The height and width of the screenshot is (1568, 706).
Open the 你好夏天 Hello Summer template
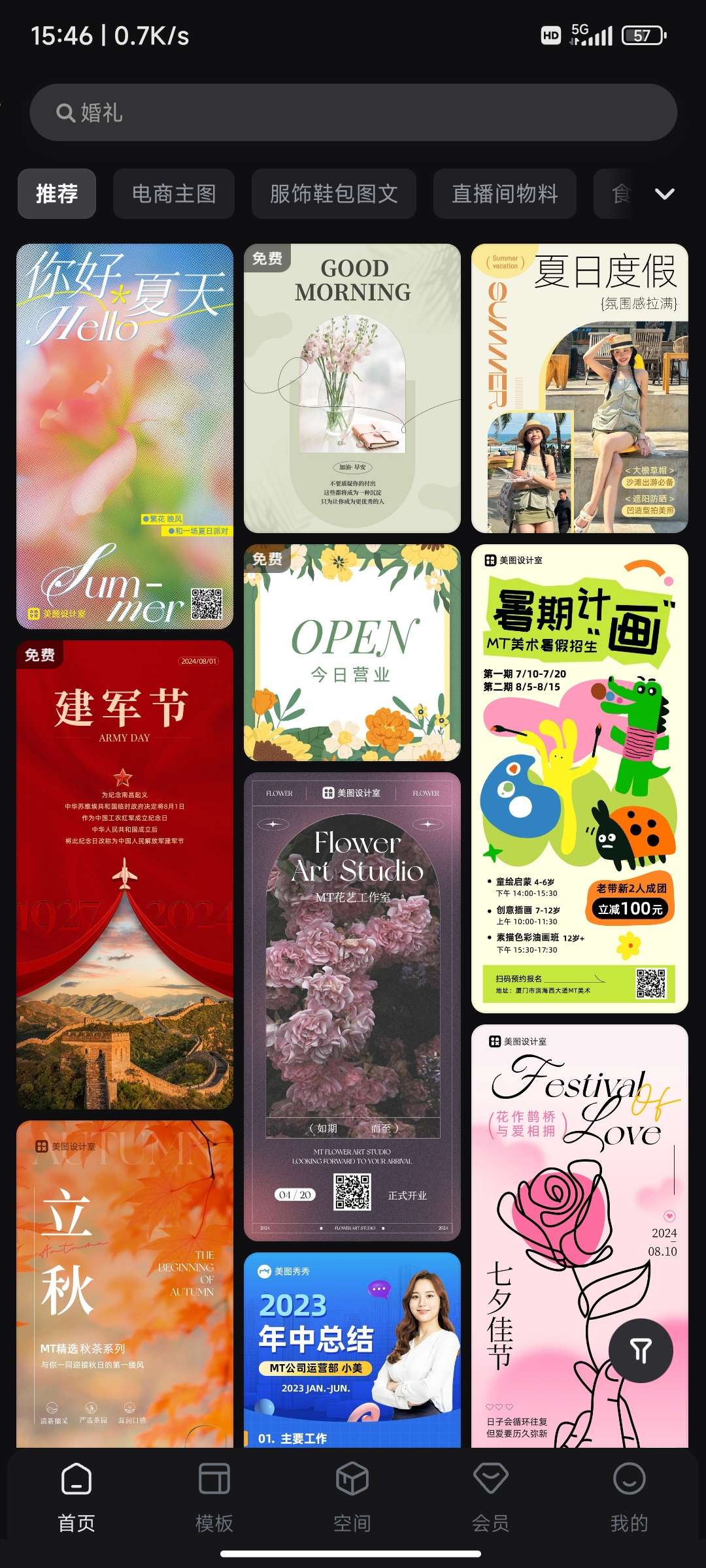coord(125,436)
